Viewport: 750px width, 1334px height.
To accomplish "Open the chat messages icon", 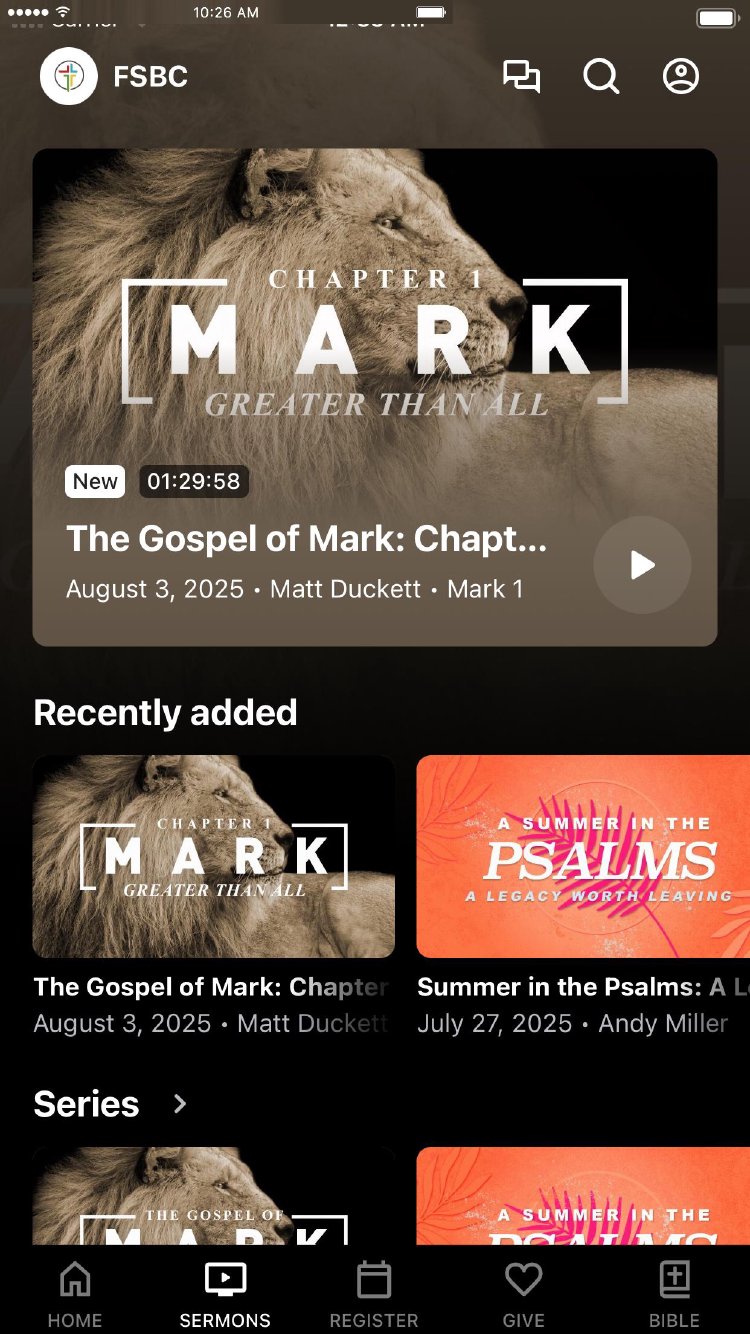I will click(x=521, y=77).
